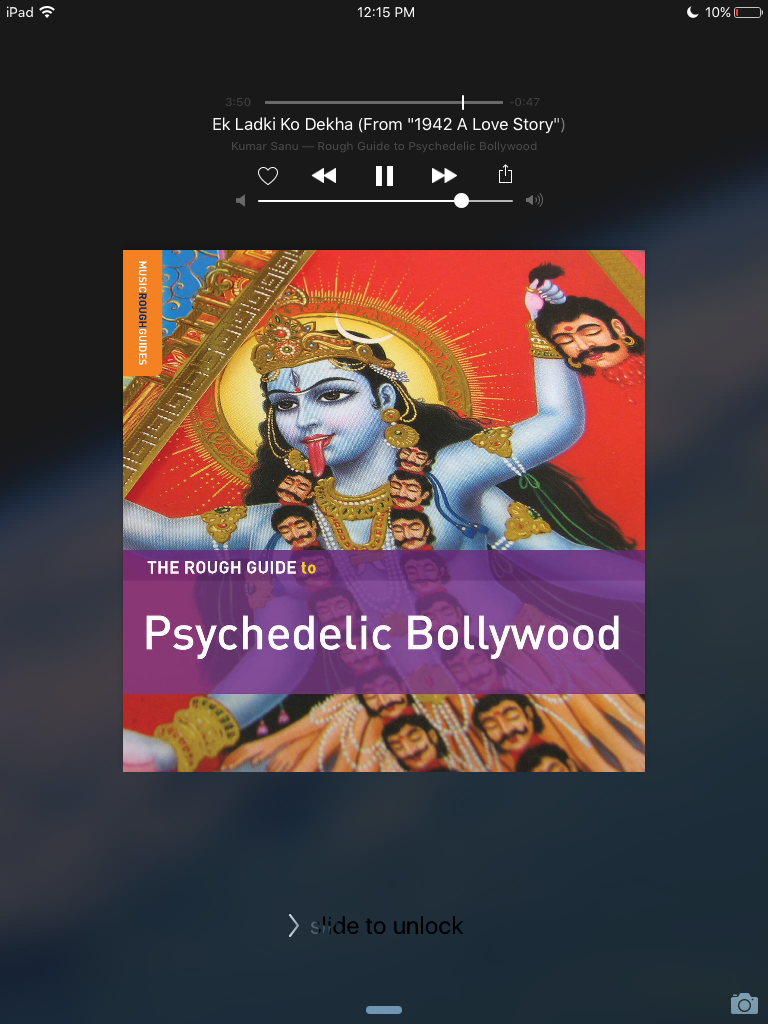Screen dimensions: 768x1024
Task: Love the current song with the heart
Action: (x=268, y=176)
